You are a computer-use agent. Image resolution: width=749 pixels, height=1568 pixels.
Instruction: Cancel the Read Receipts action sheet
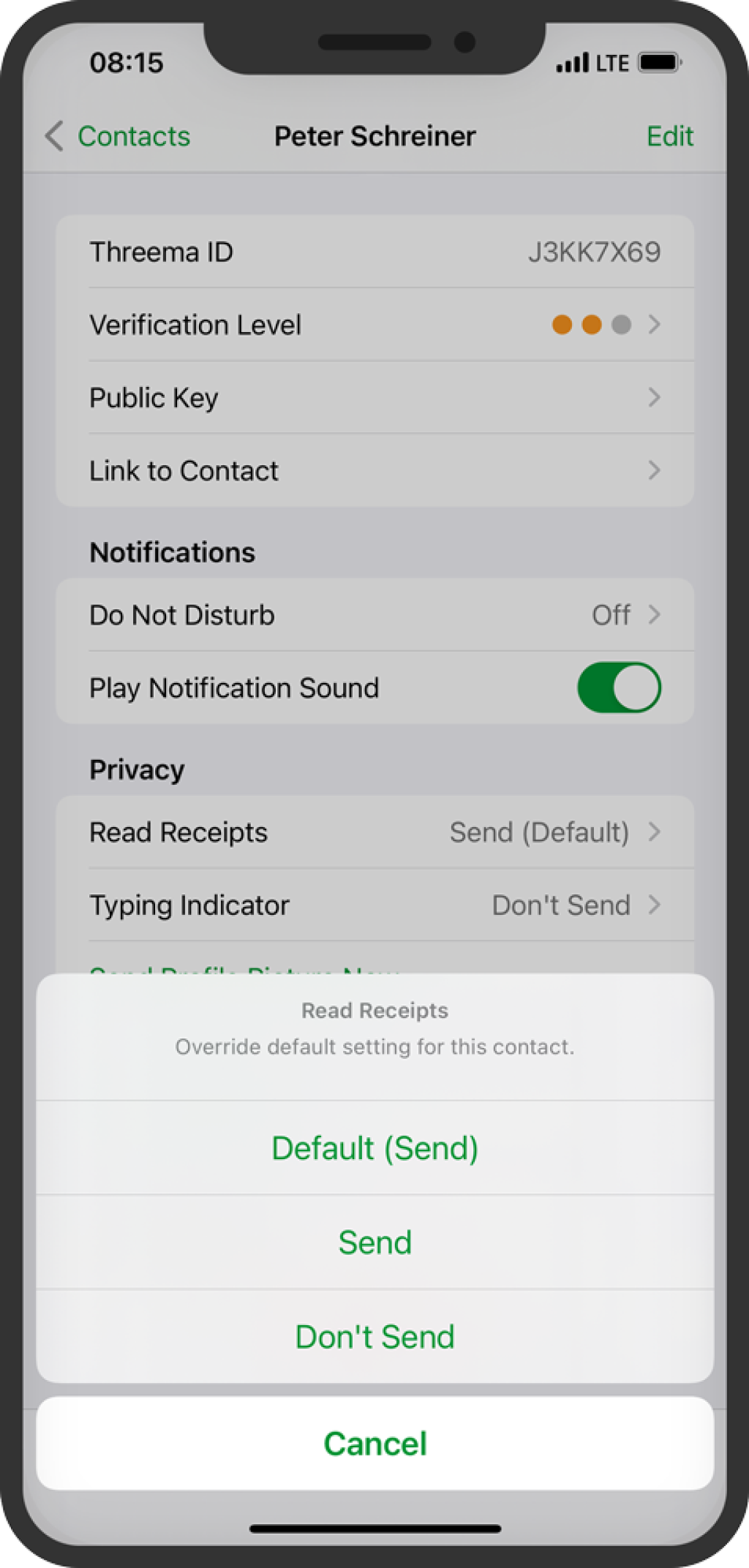pyautogui.click(x=374, y=1443)
